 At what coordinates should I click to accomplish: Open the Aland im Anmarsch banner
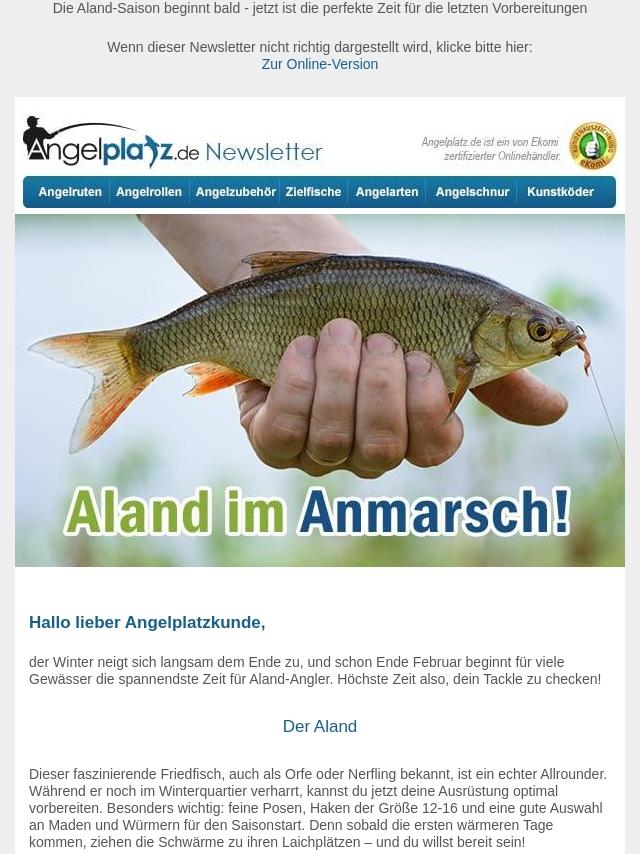click(320, 390)
